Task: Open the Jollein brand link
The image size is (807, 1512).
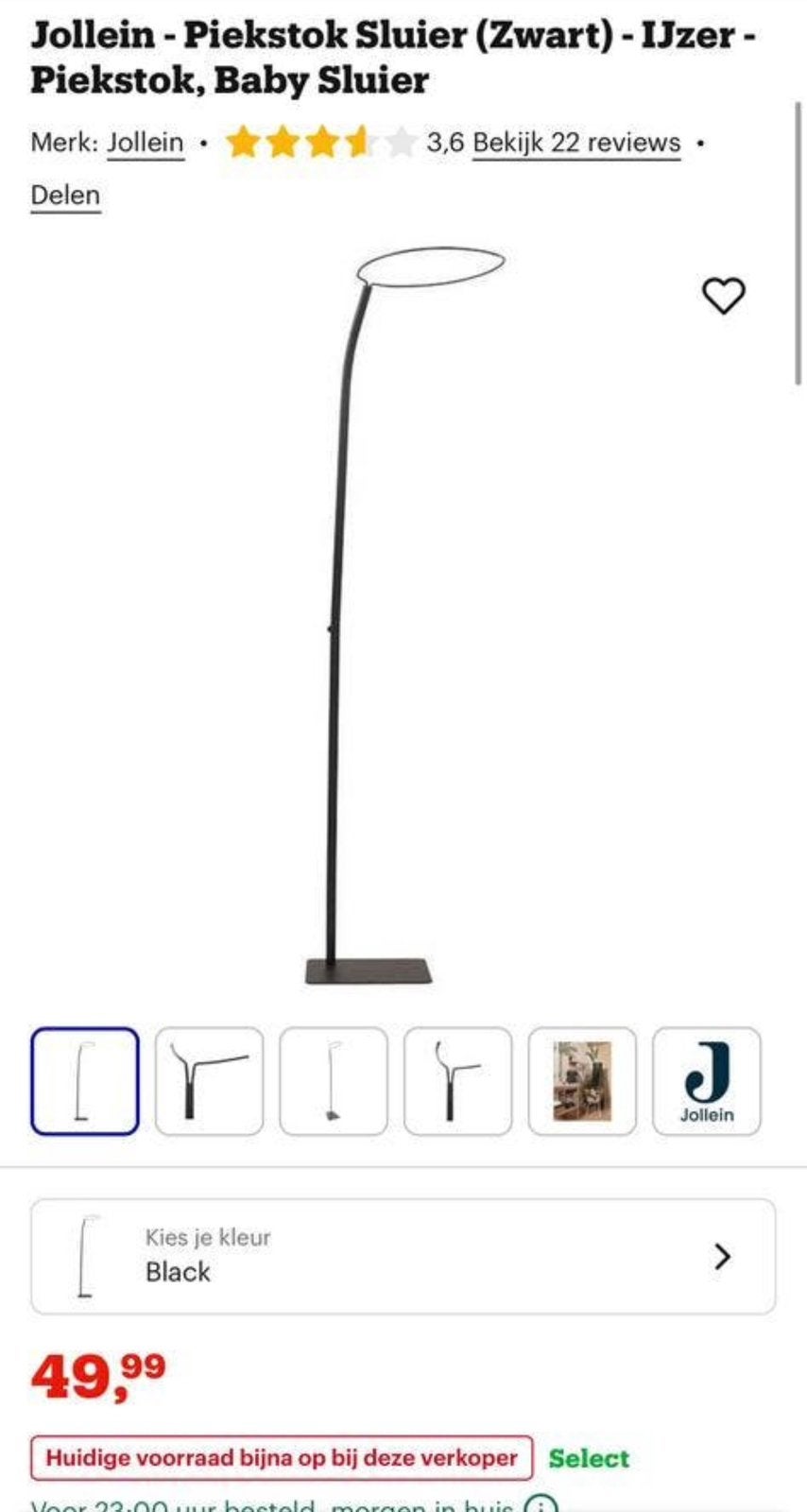Action: pyautogui.click(x=145, y=143)
